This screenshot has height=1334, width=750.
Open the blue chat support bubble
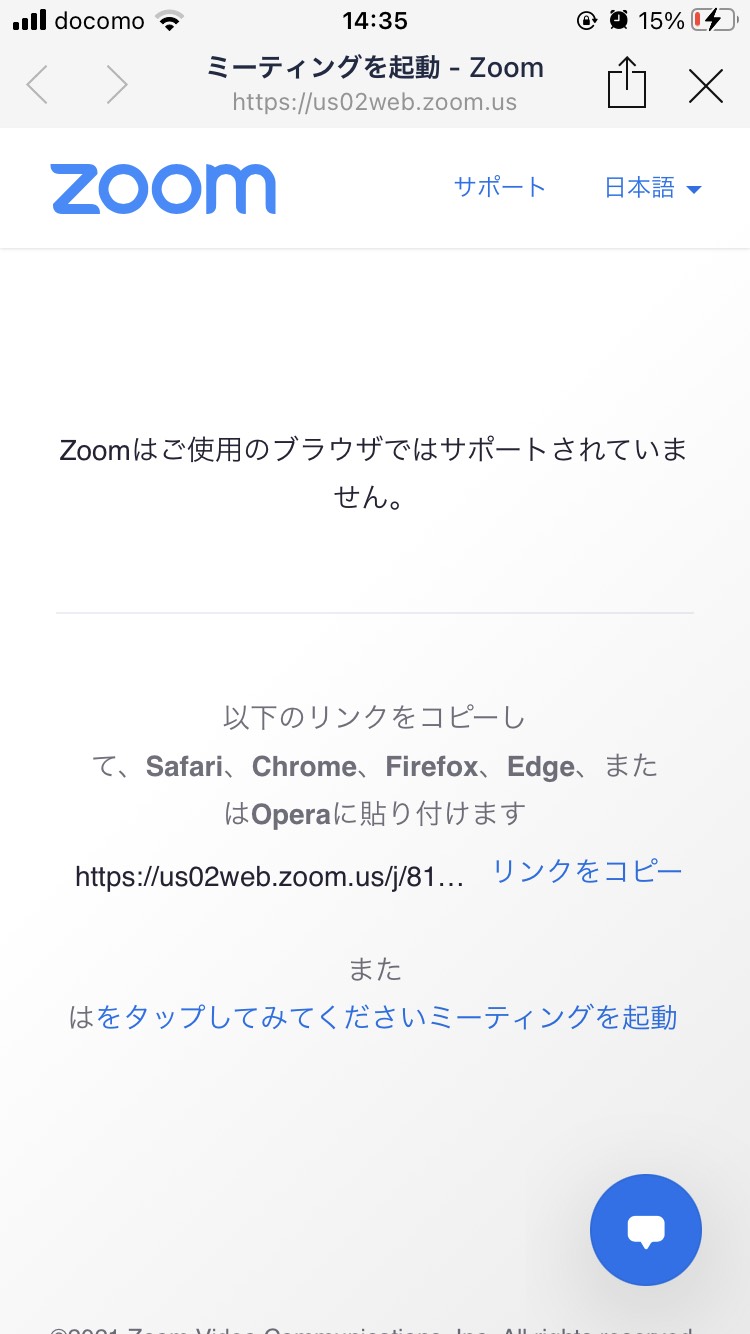[x=646, y=1230]
